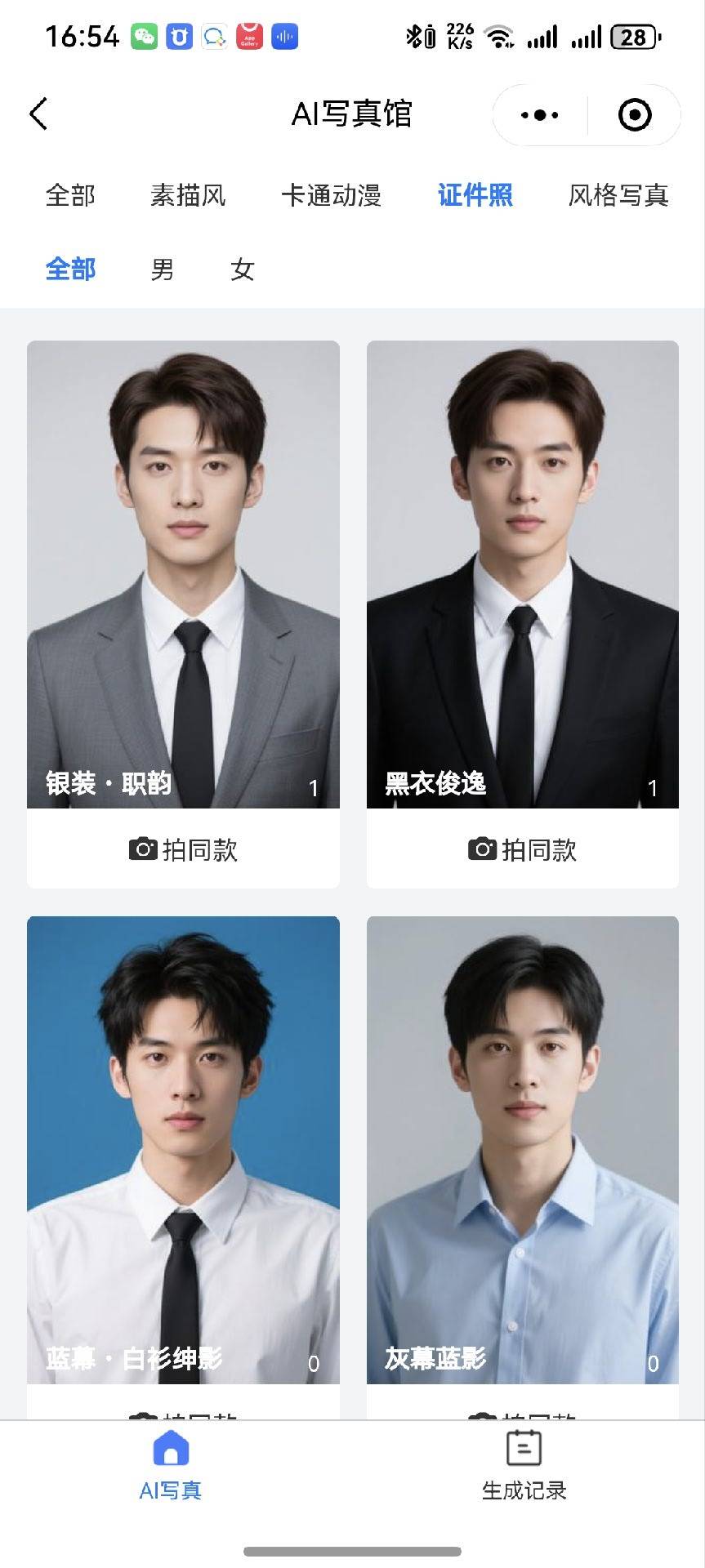Image resolution: width=705 pixels, height=1568 pixels.
Task: Select the 卡通动漫 tab
Action: pyautogui.click(x=331, y=196)
